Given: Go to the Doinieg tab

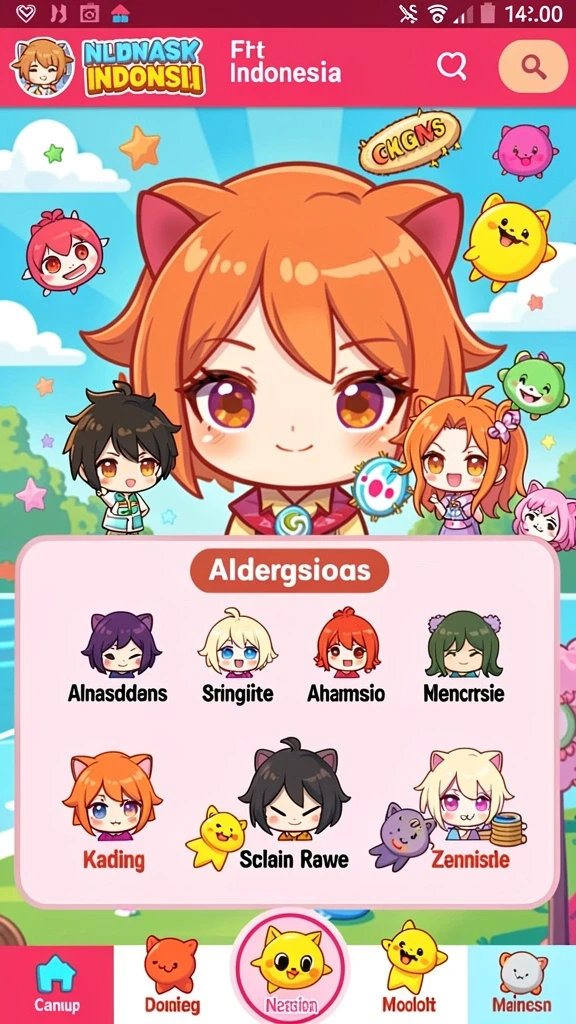Looking at the screenshot, I should (x=172, y=984).
